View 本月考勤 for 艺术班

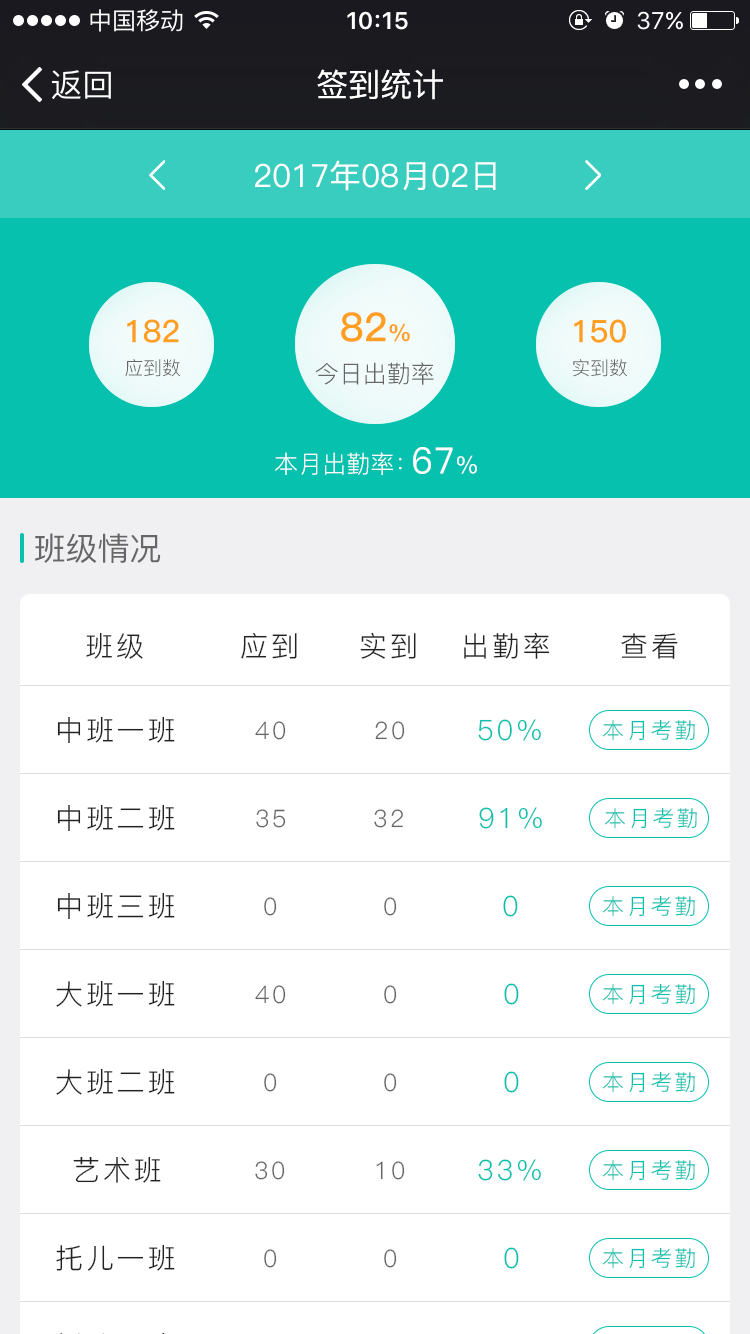tap(649, 1170)
